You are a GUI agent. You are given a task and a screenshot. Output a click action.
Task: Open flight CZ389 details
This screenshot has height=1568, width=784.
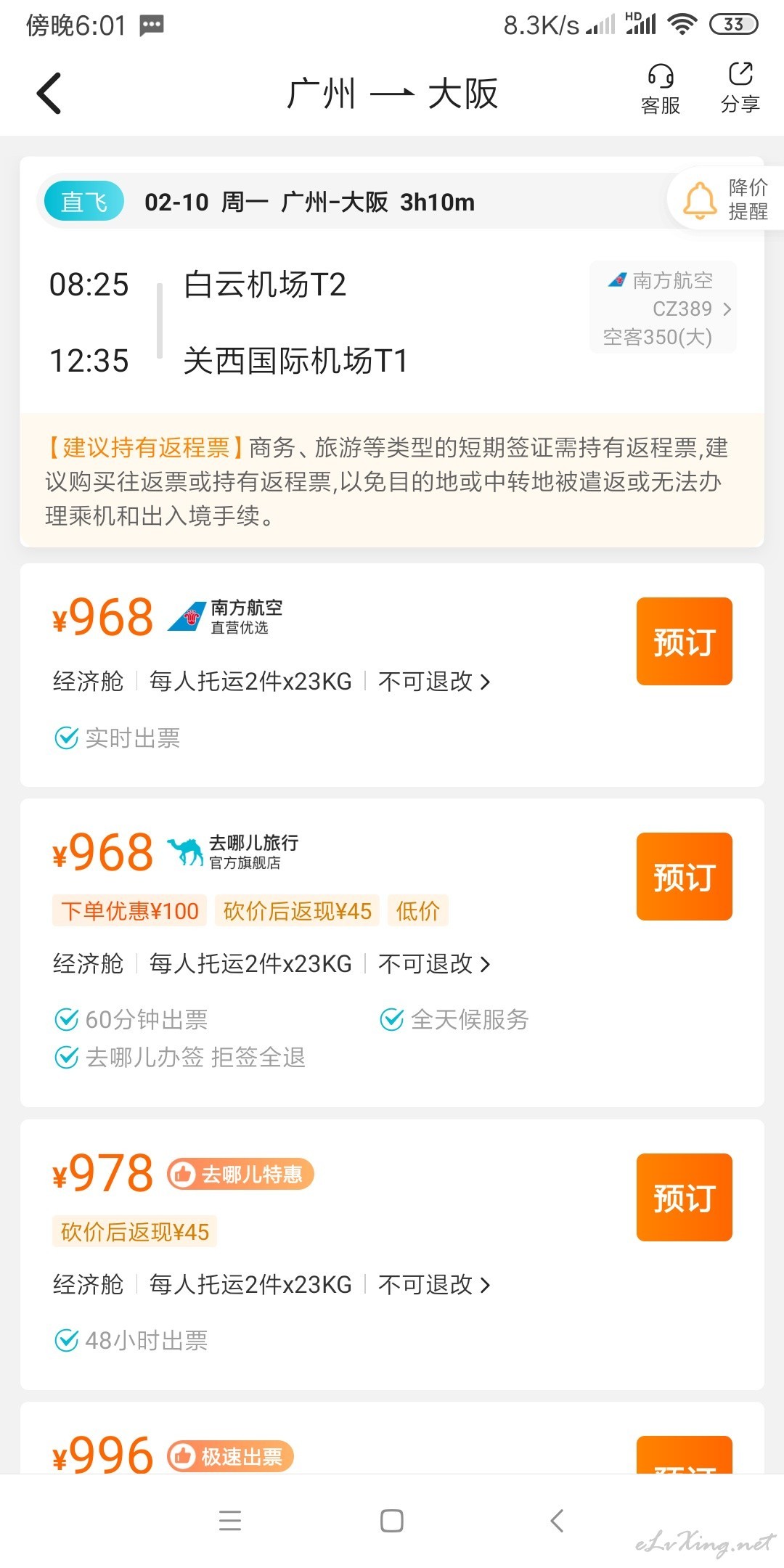(x=663, y=308)
